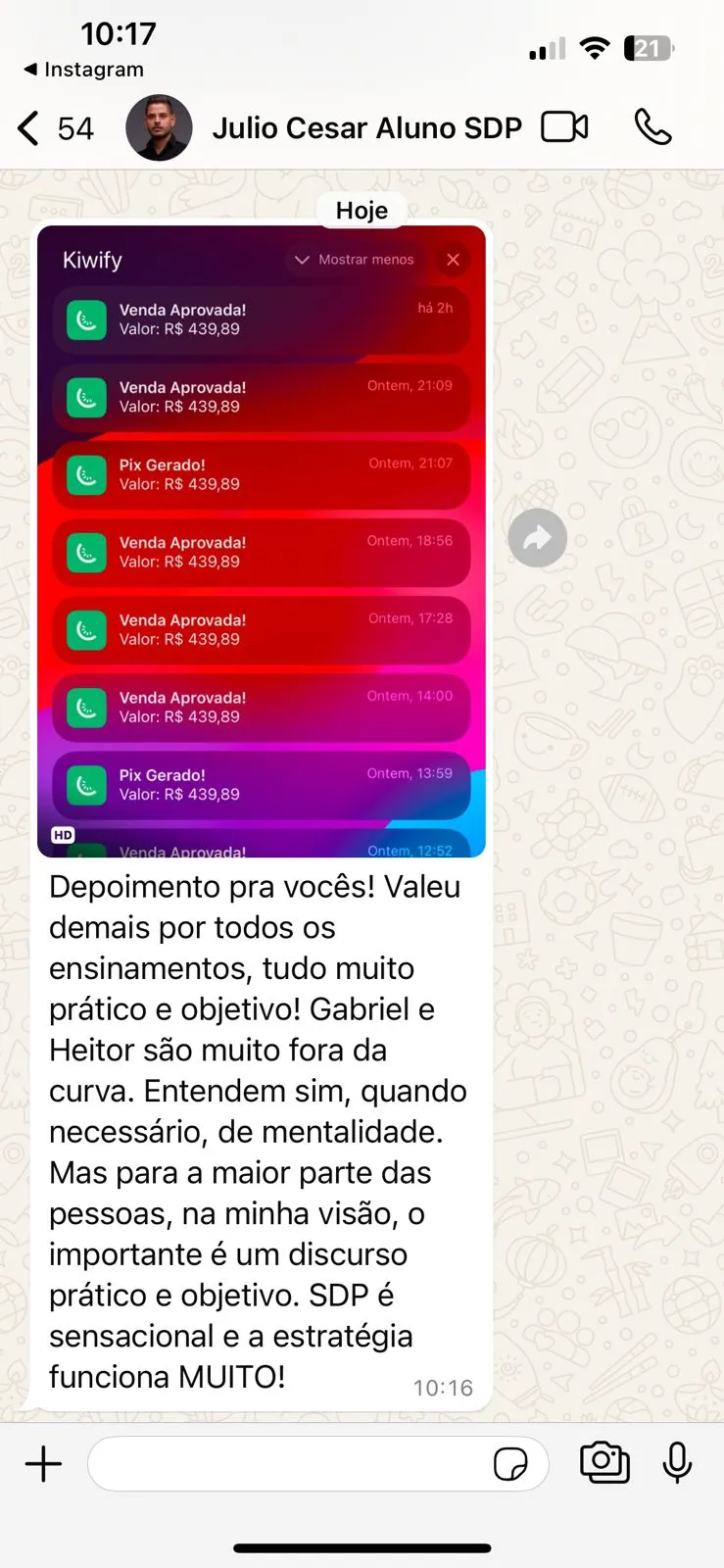Open Julio Cesar Aluno SDP contact info
724x1568 pixels.
[366, 128]
